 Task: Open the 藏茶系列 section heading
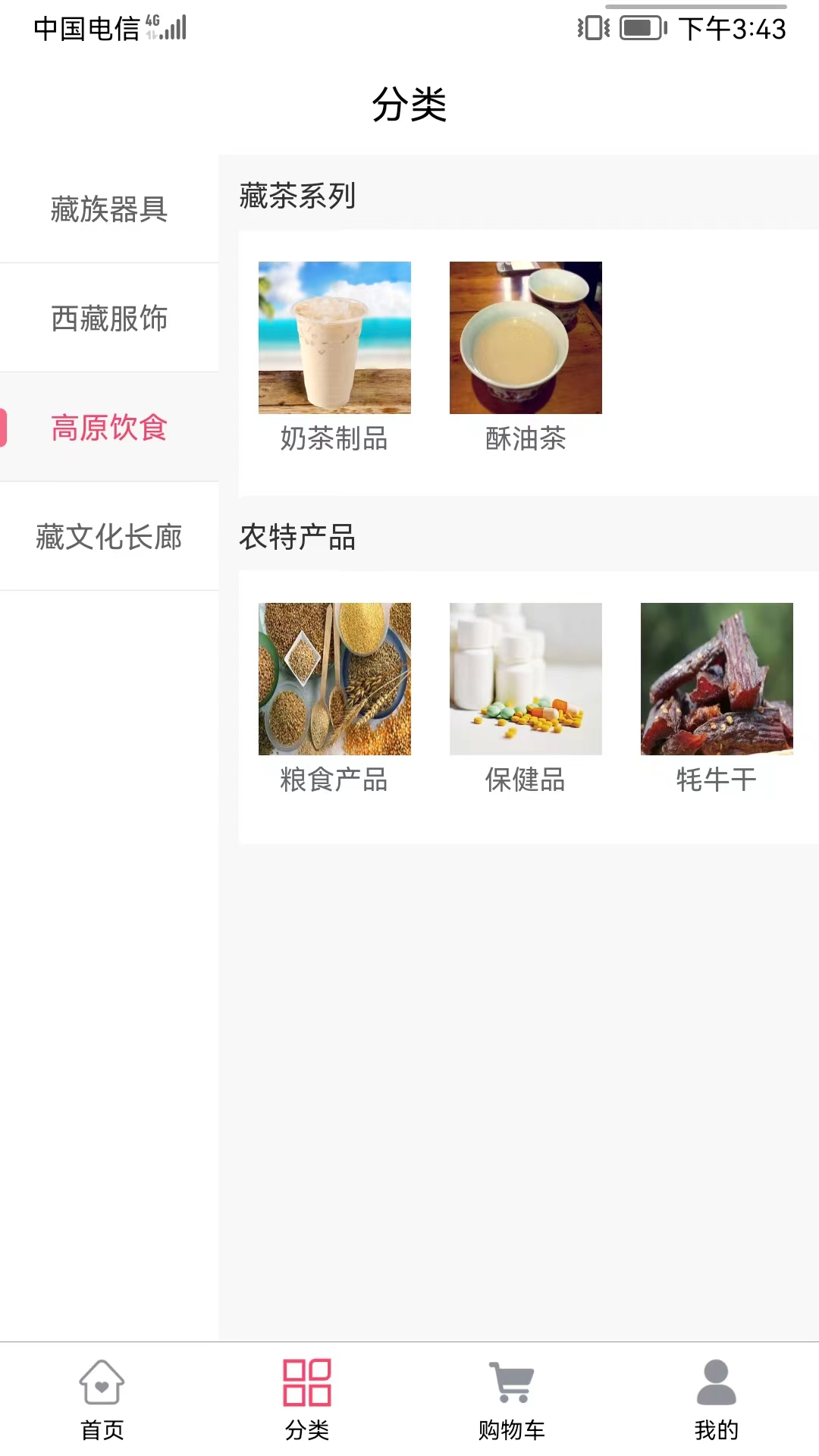pyautogui.click(x=297, y=196)
